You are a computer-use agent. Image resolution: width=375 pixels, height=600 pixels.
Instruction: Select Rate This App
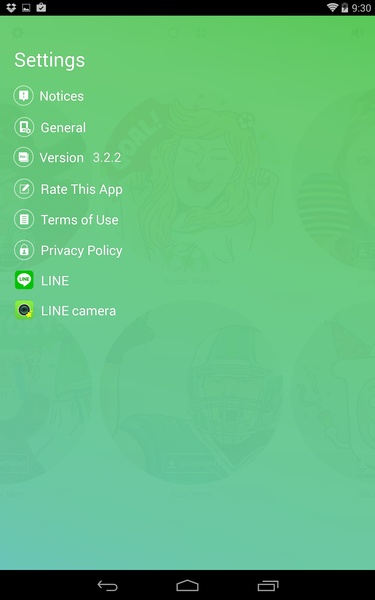68,189
